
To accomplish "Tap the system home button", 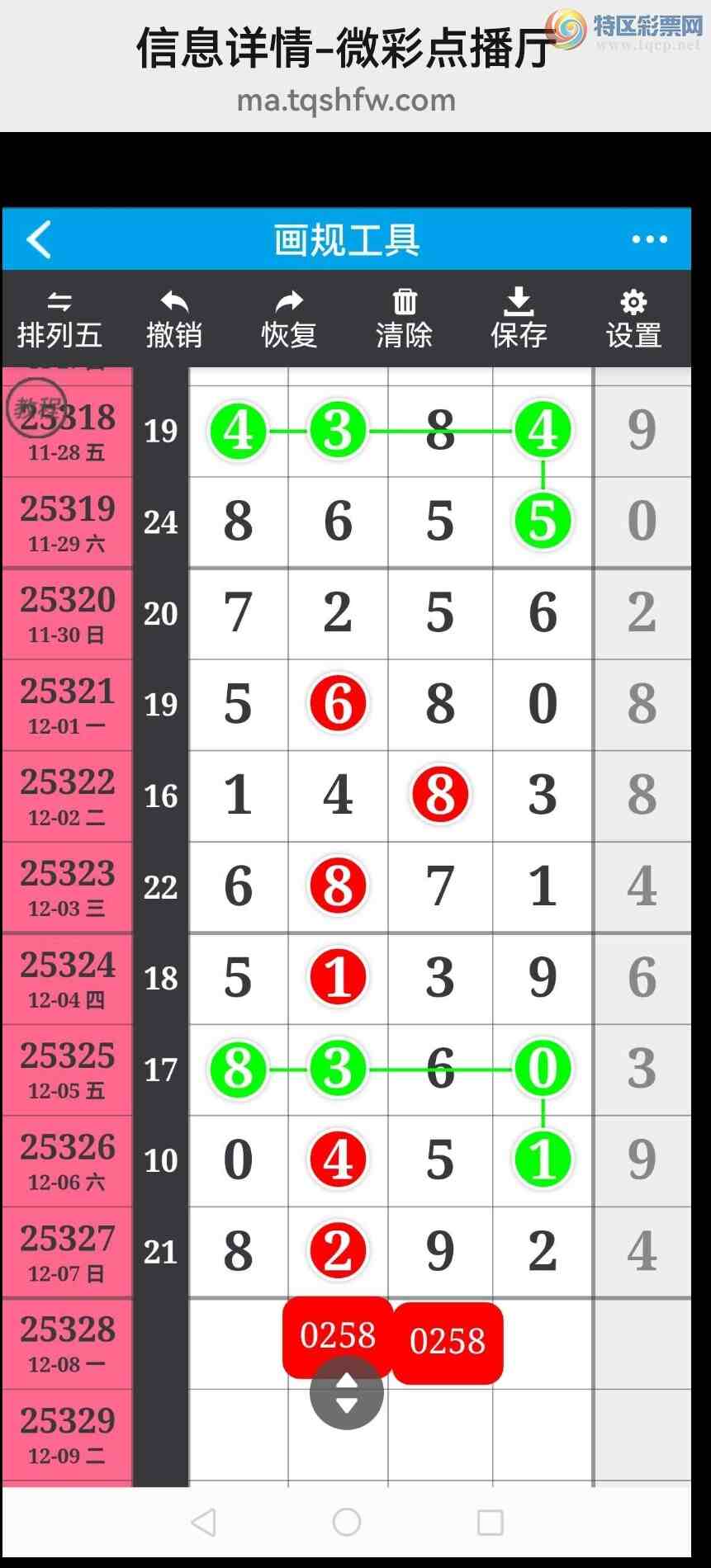I will pos(347,1522).
